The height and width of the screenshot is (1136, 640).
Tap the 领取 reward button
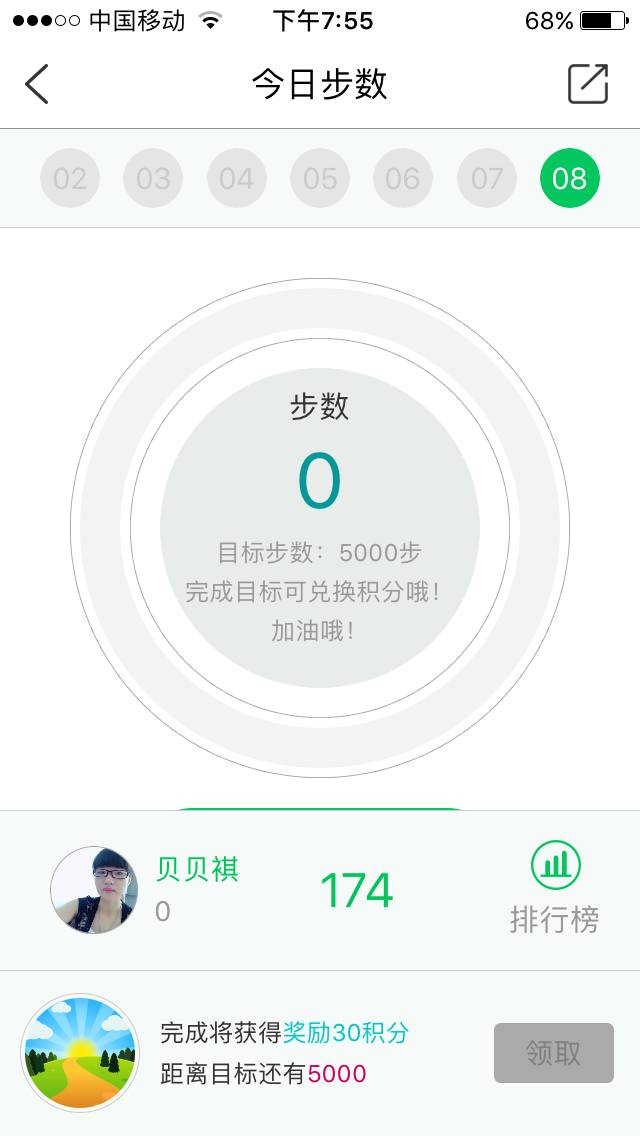pyautogui.click(x=554, y=1053)
